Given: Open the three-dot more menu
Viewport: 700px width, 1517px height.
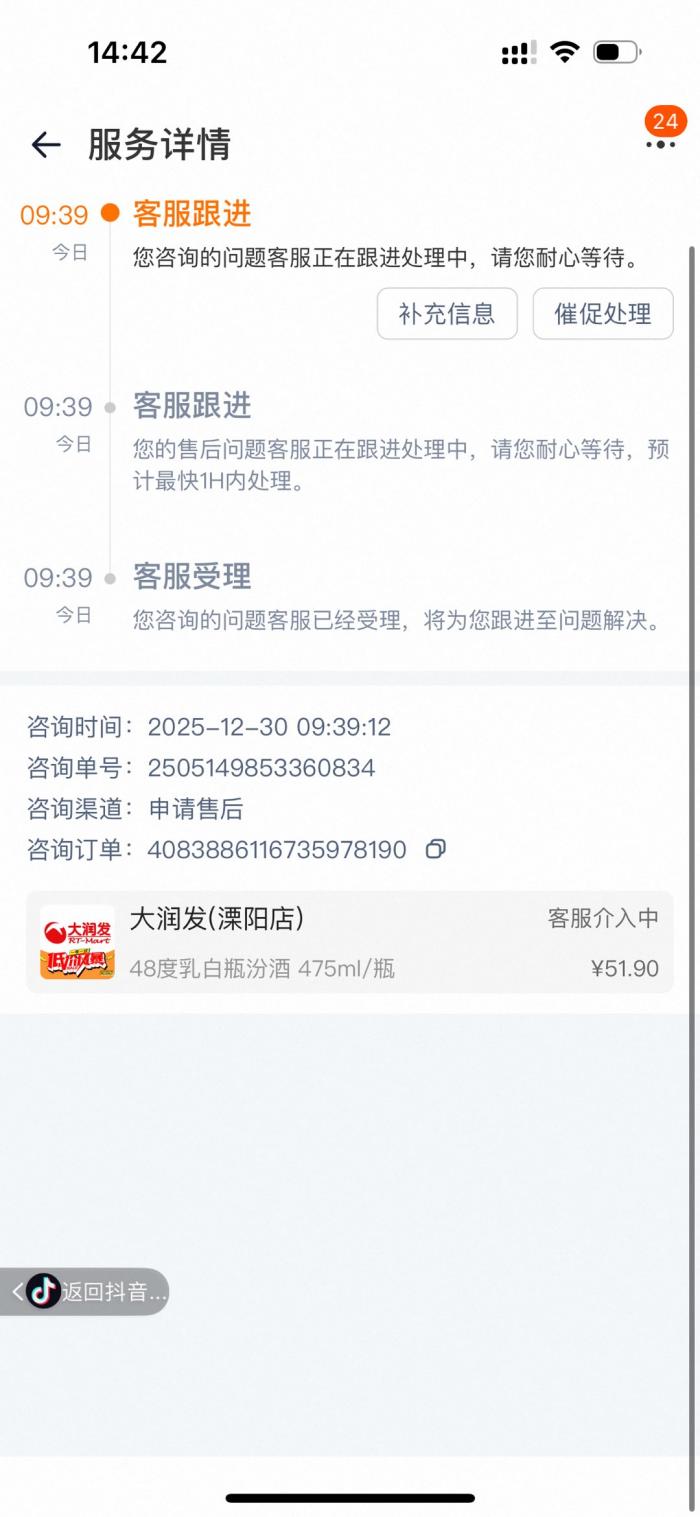Looking at the screenshot, I should [660, 144].
